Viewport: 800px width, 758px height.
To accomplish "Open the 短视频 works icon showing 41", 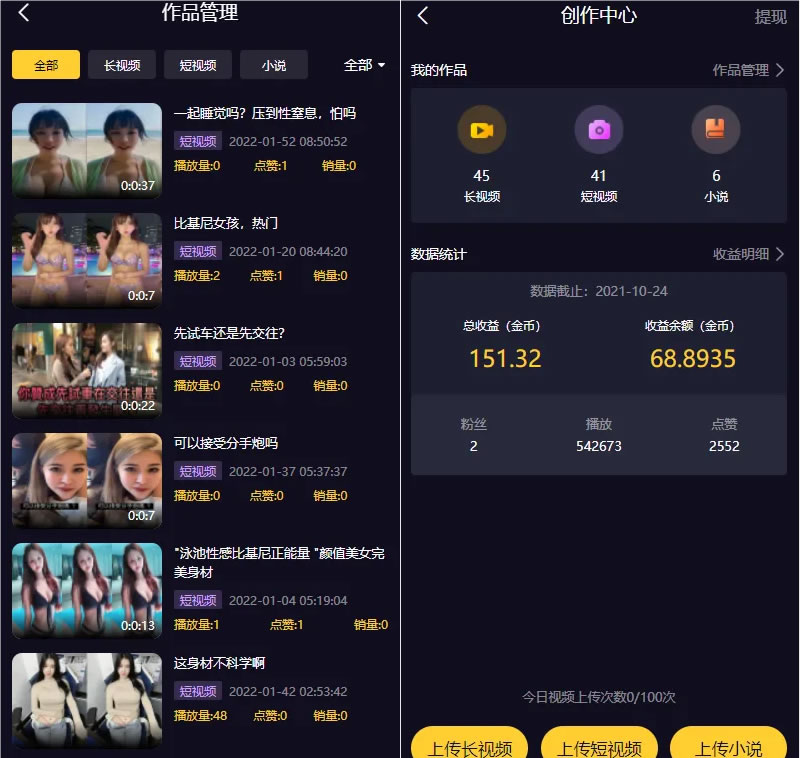I will click(x=599, y=131).
